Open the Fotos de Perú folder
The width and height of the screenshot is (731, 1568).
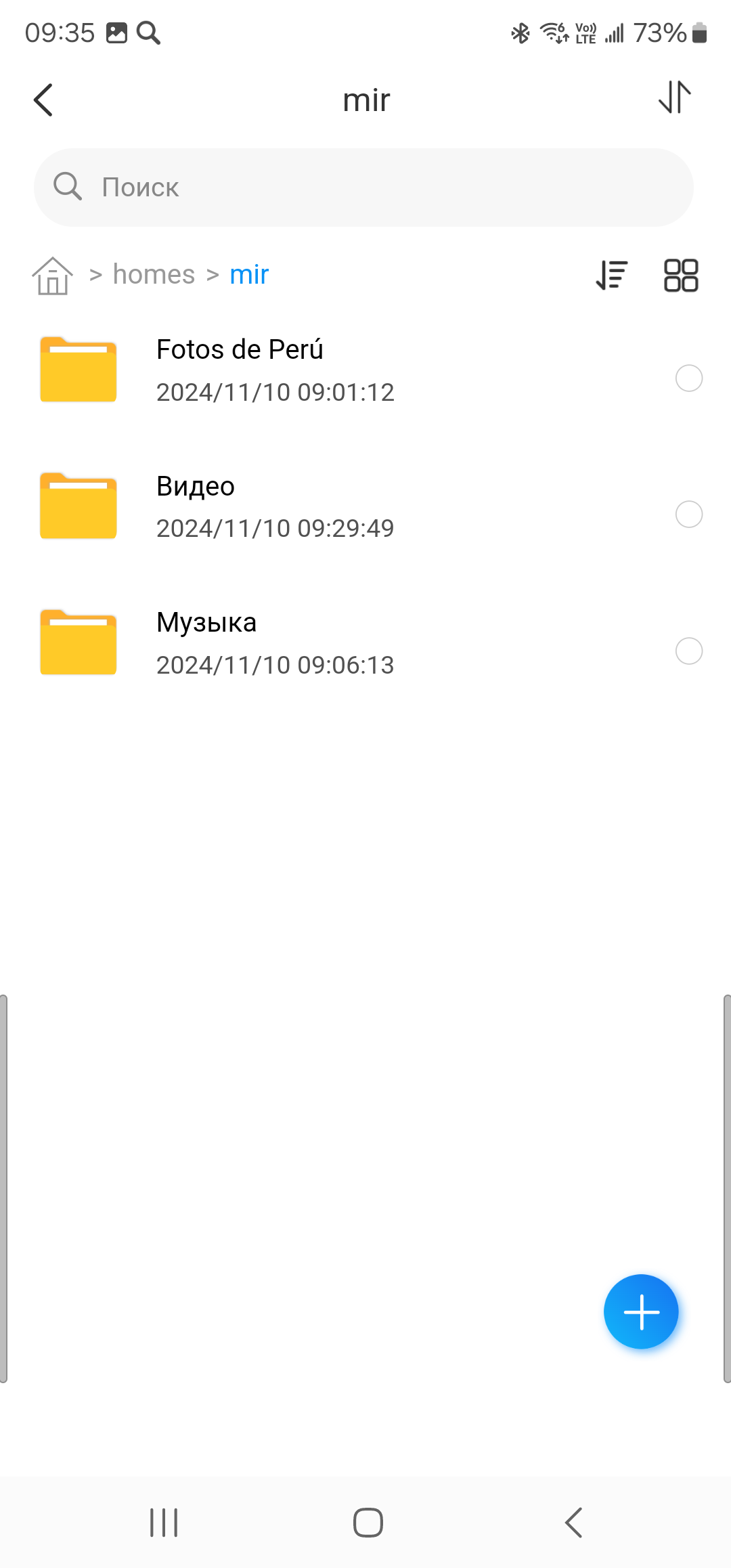(x=240, y=370)
